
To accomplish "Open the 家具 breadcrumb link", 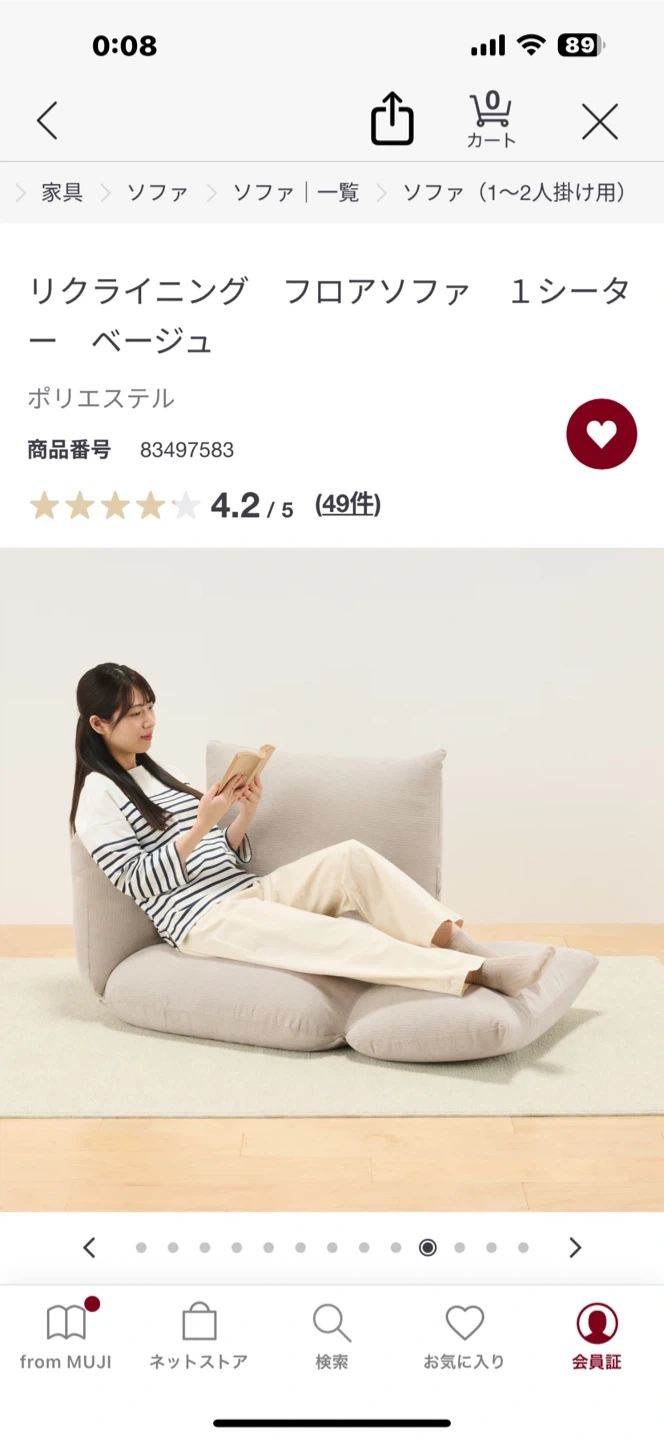I will [62, 192].
